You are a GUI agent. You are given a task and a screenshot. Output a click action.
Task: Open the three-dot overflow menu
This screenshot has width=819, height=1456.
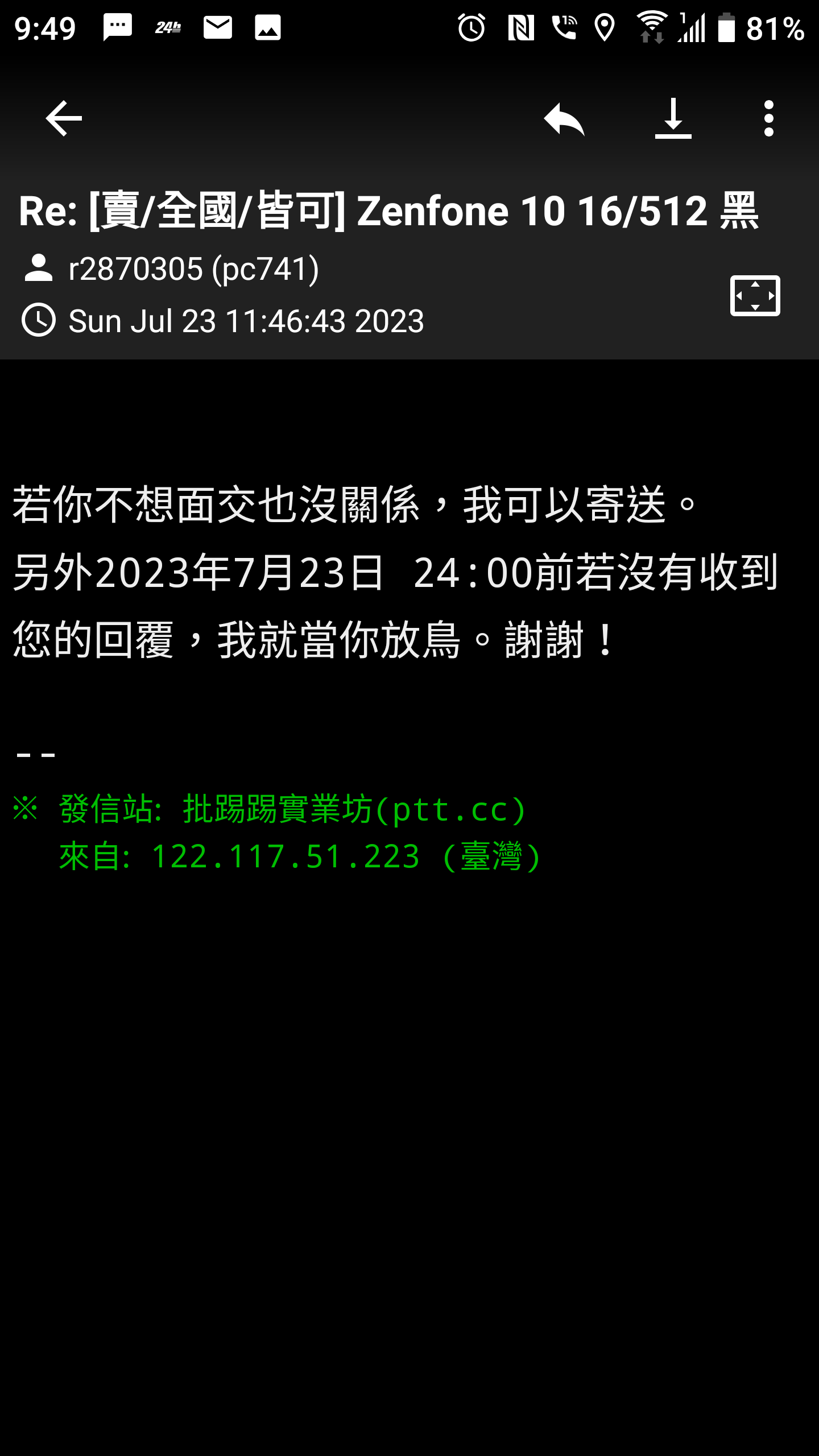(768, 118)
